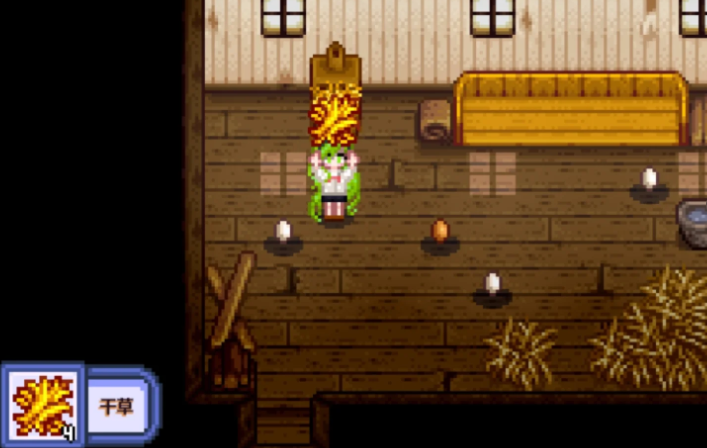Collect the brown egg on the floor
The image size is (707, 448).
tap(439, 231)
